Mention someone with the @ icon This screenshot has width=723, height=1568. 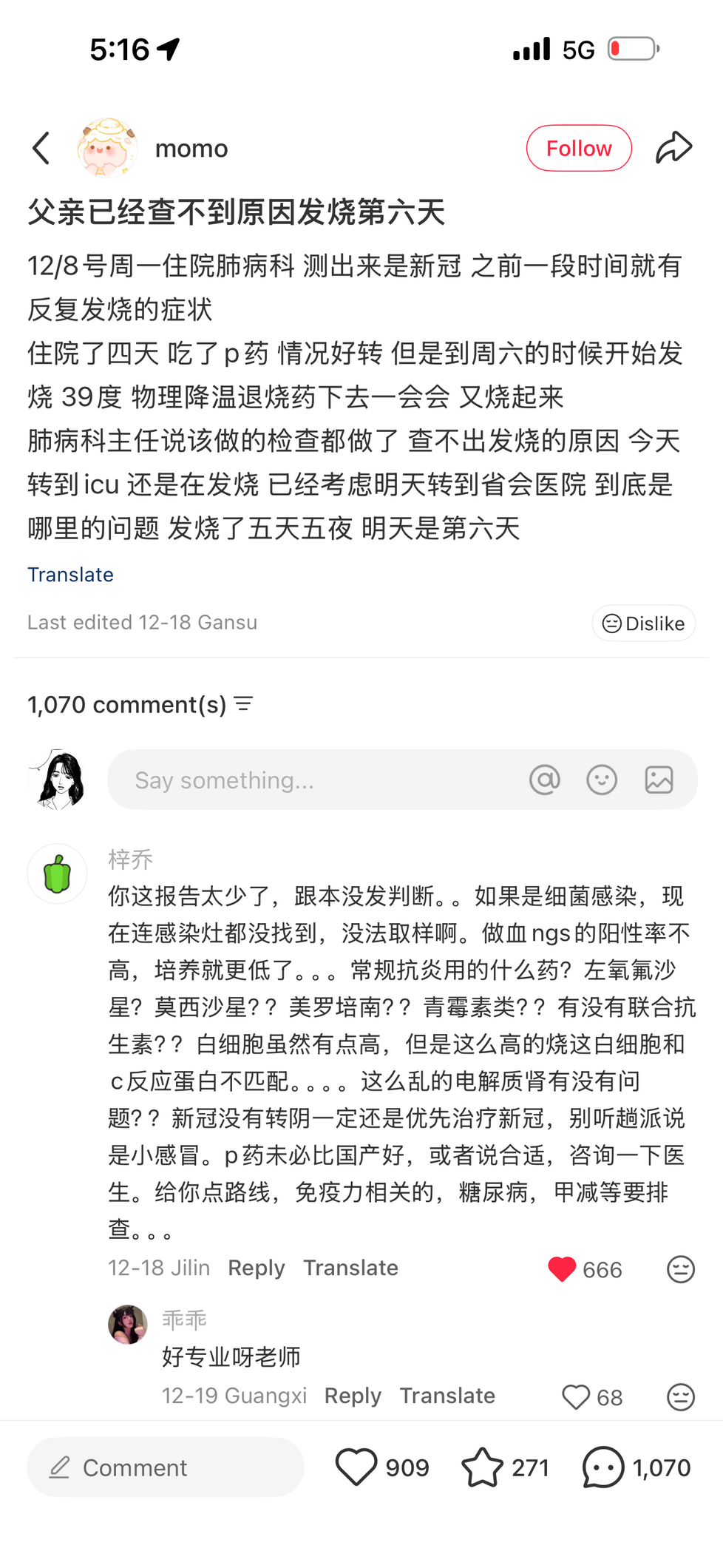pyautogui.click(x=544, y=780)
